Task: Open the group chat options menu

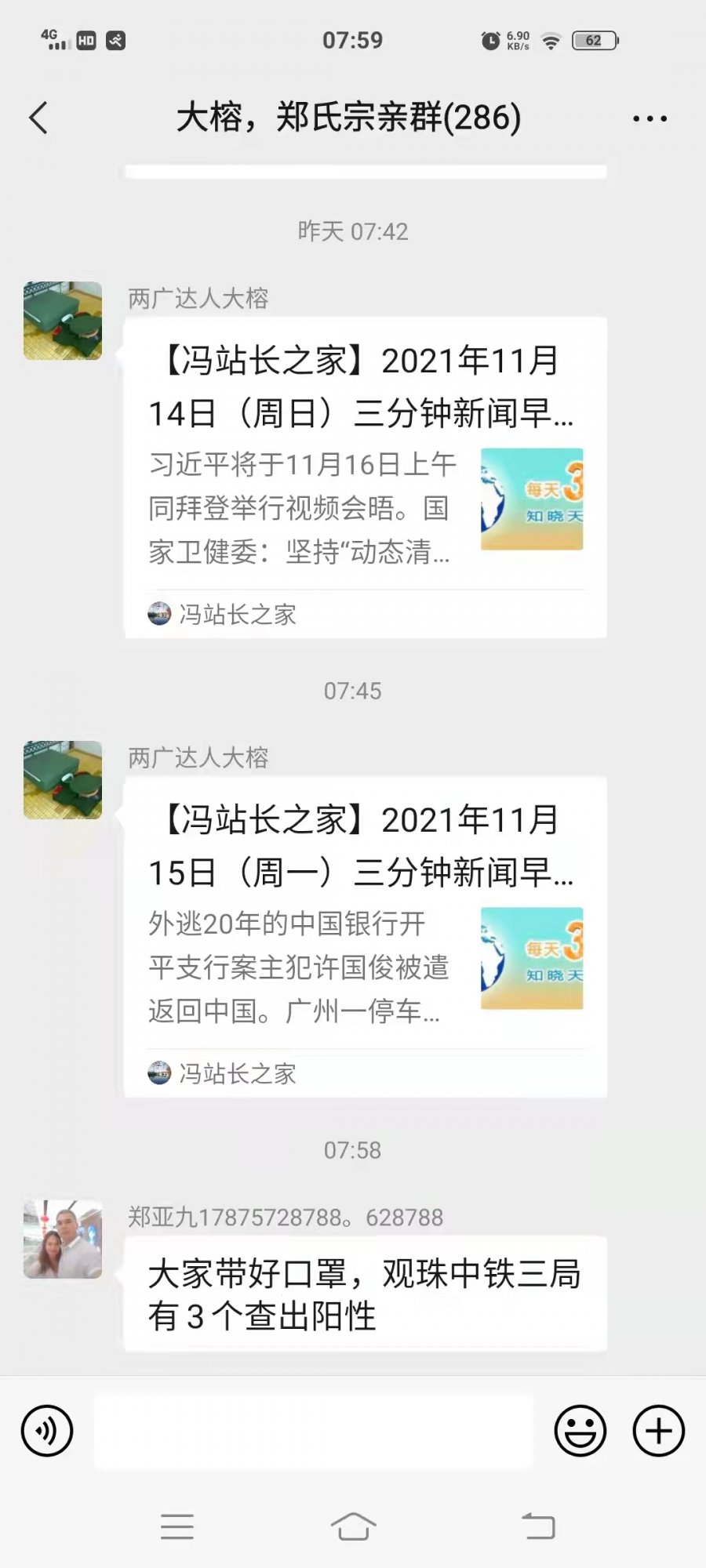Action: (650, 118)
